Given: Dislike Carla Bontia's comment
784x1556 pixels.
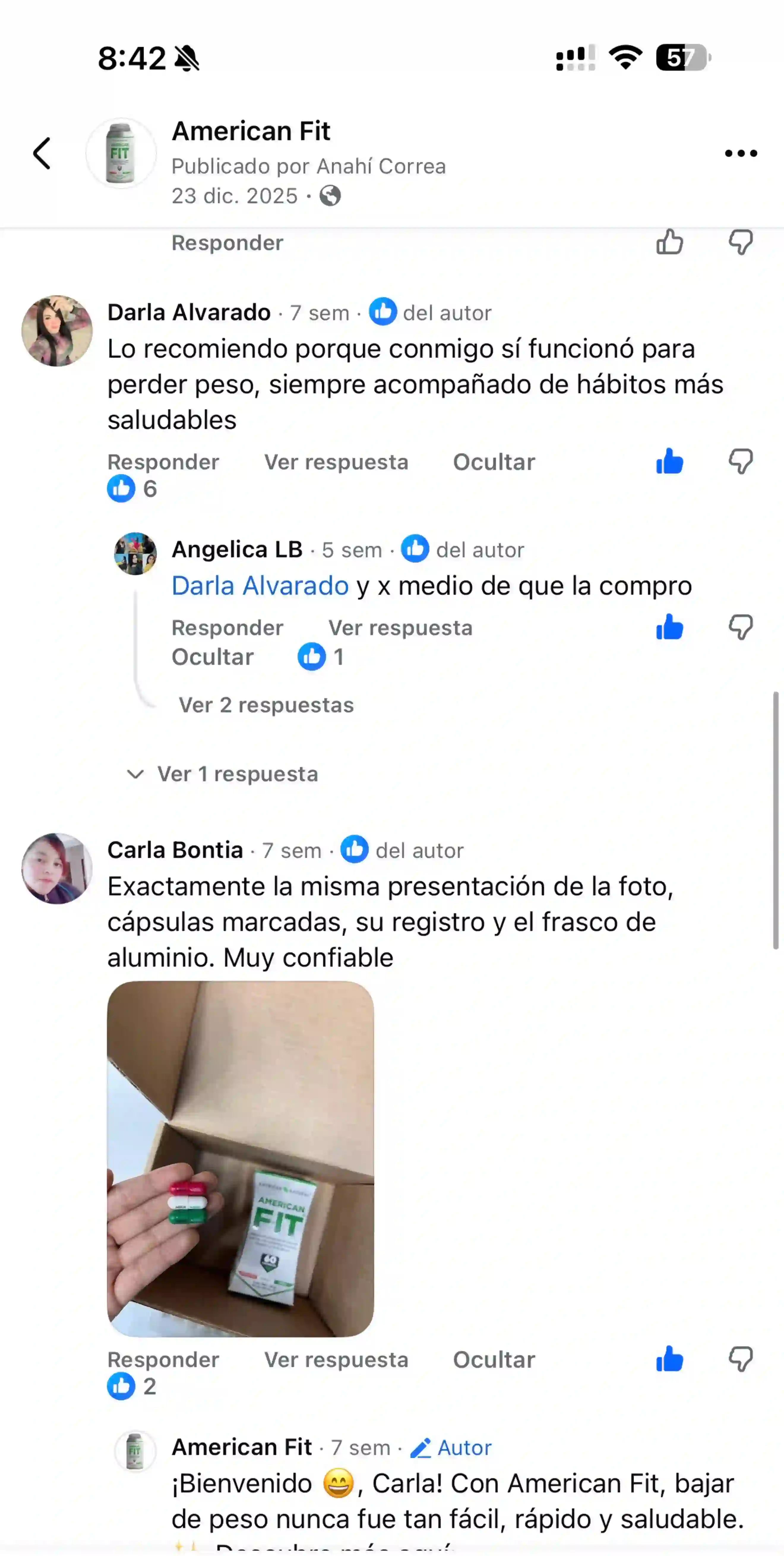Looking at the screenshot, I should [x=741, y=1360].
